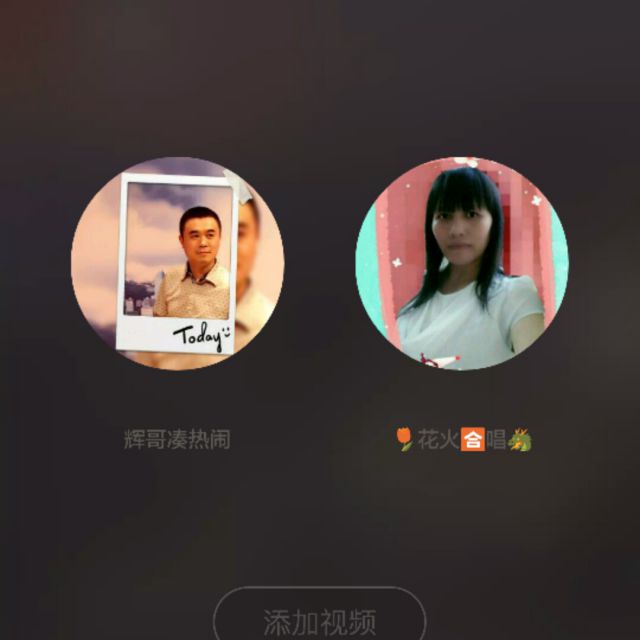Open the 花火合唱 profile avatar
This screenshot has height=640, width=640.
coord(462,264)
